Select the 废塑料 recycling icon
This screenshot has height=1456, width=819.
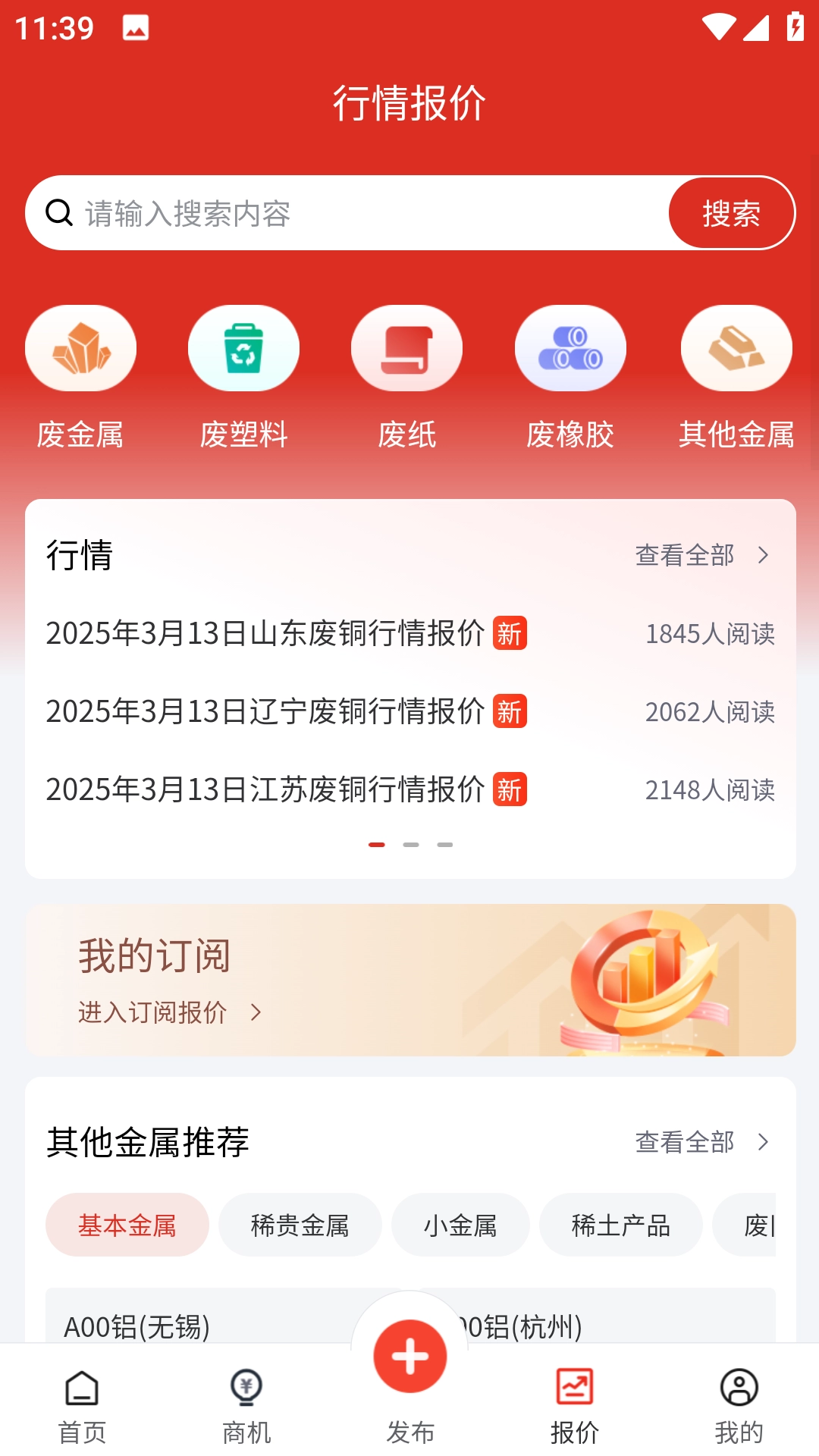[243, 348]
